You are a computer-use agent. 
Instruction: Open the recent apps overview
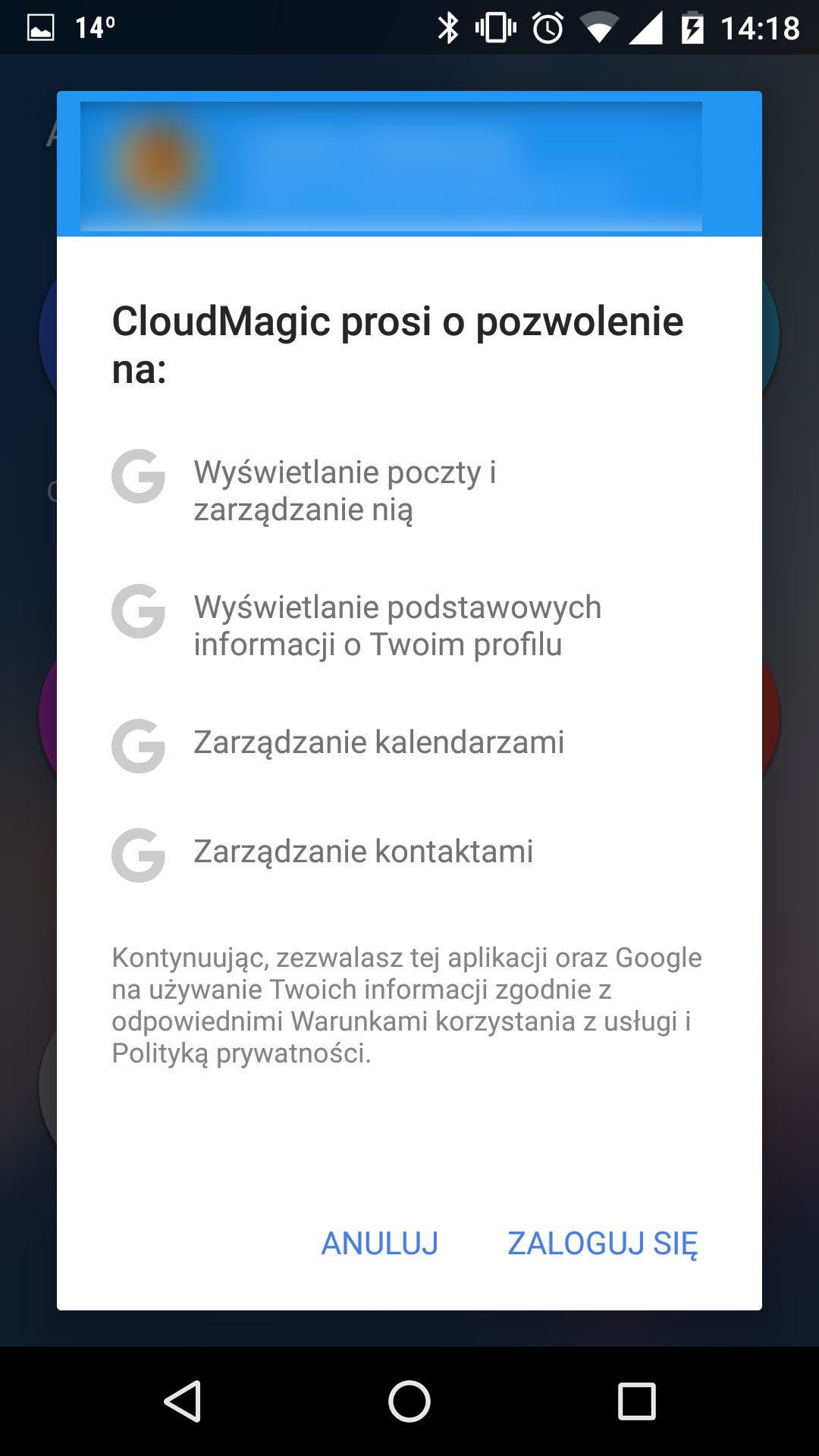point(637,1401)
